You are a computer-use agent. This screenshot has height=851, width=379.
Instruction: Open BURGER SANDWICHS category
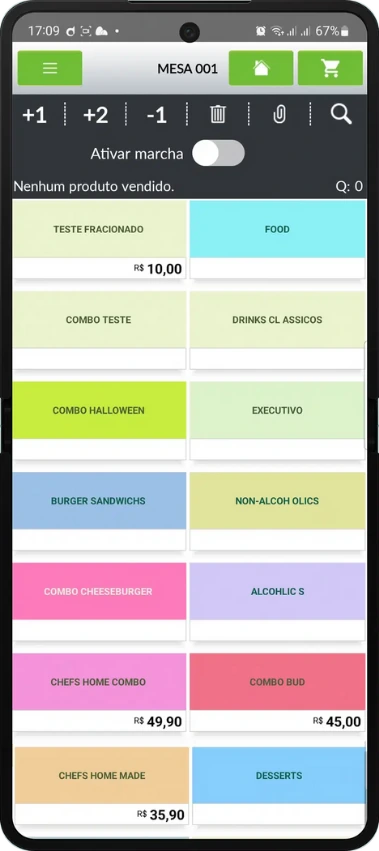99,511
